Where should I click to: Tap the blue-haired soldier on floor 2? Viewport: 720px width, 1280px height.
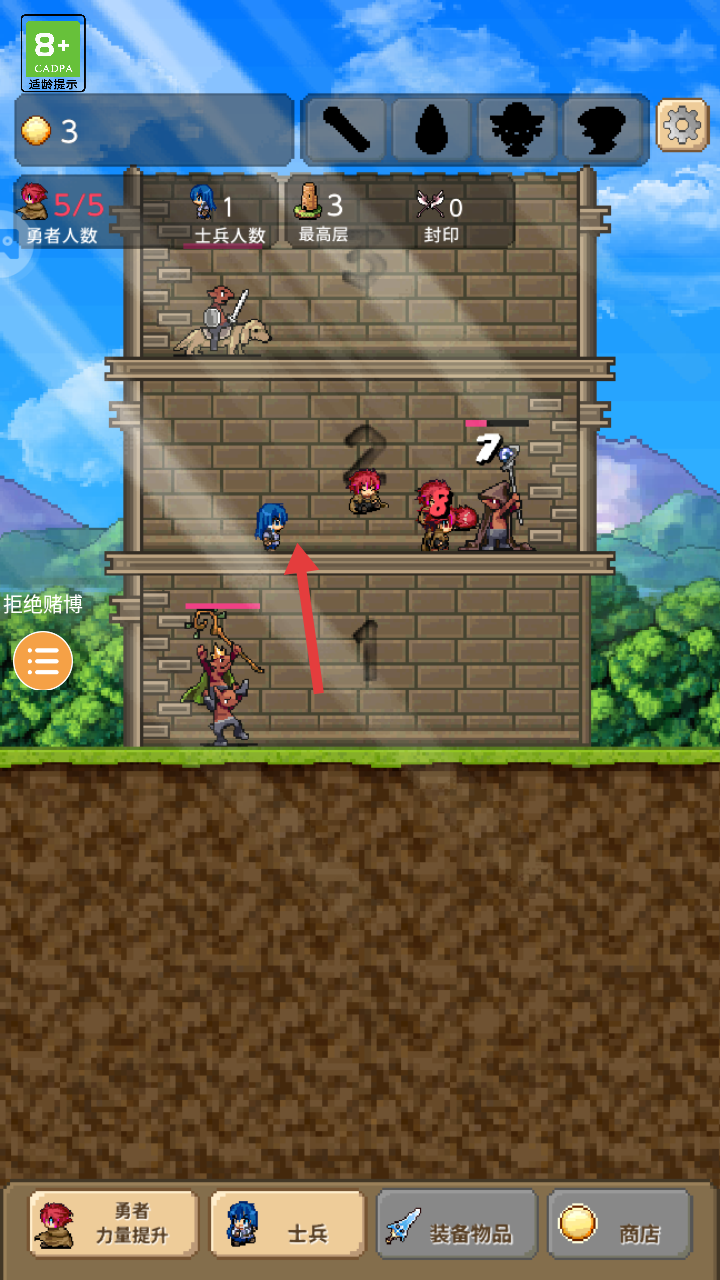point(271,526)
